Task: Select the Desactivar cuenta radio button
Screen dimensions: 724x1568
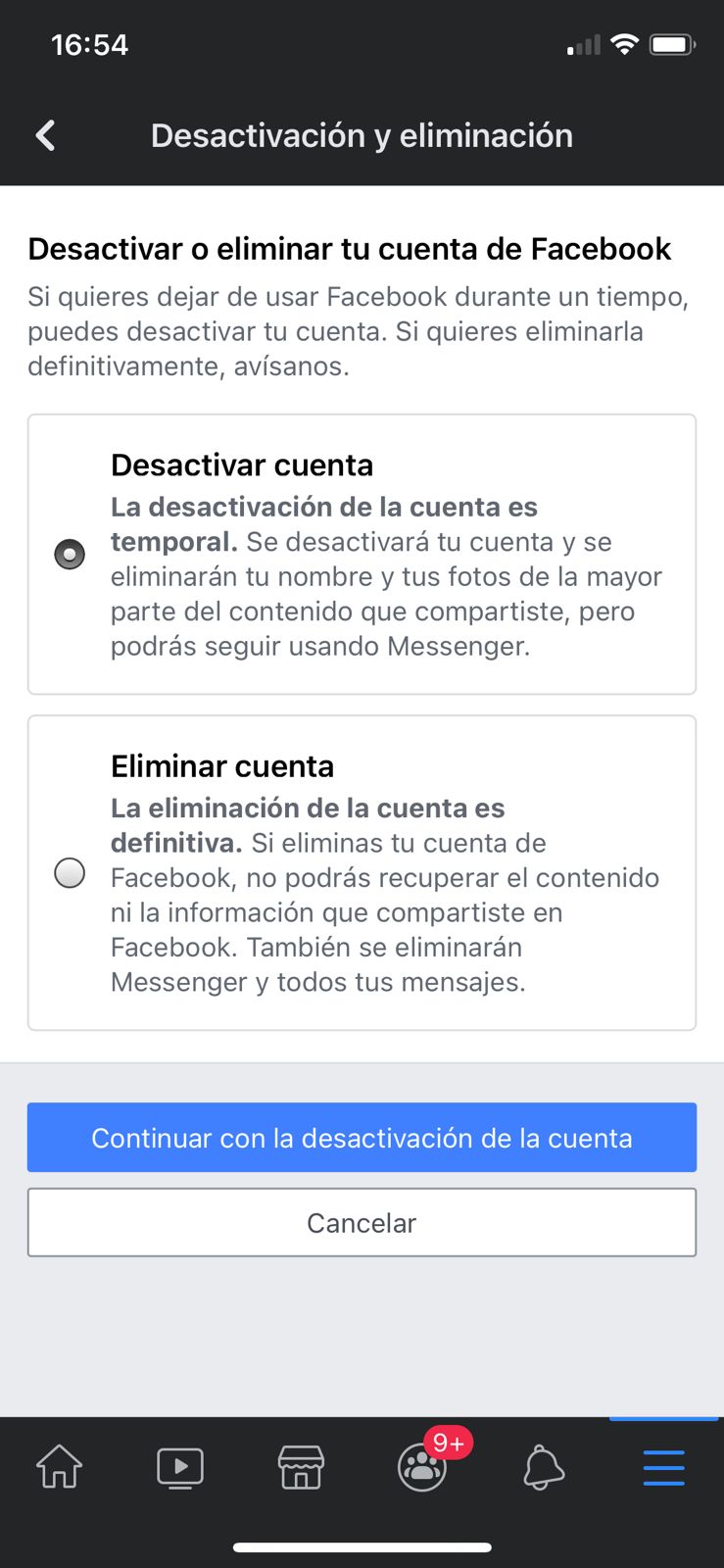Action: tap(70, 555)
